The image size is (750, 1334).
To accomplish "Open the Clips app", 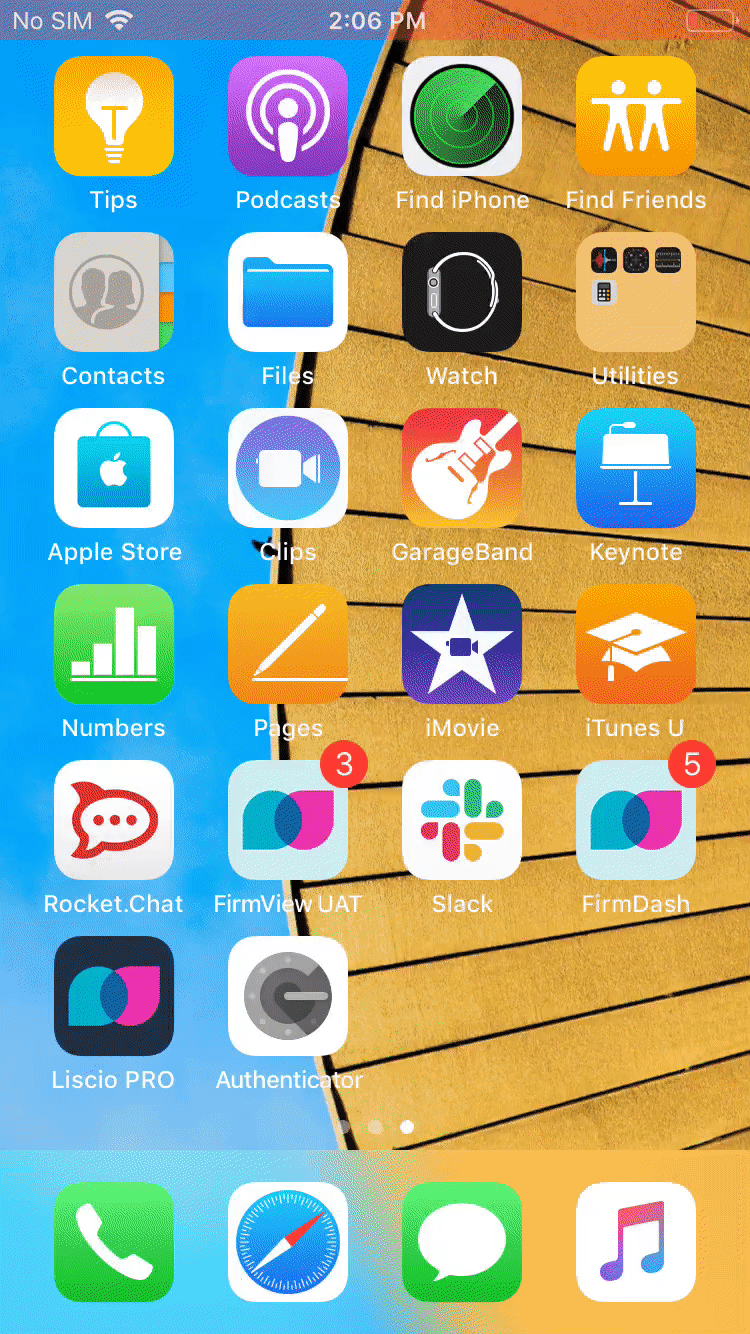I will click(x=288, y=468).
